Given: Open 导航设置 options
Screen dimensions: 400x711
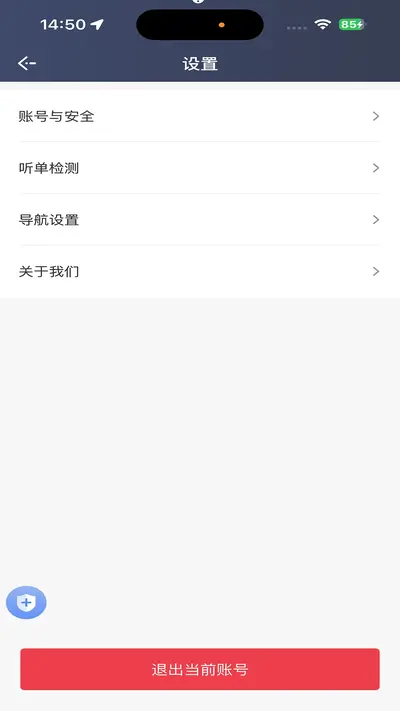Looking at the screenshot, I should coord(200,219).
